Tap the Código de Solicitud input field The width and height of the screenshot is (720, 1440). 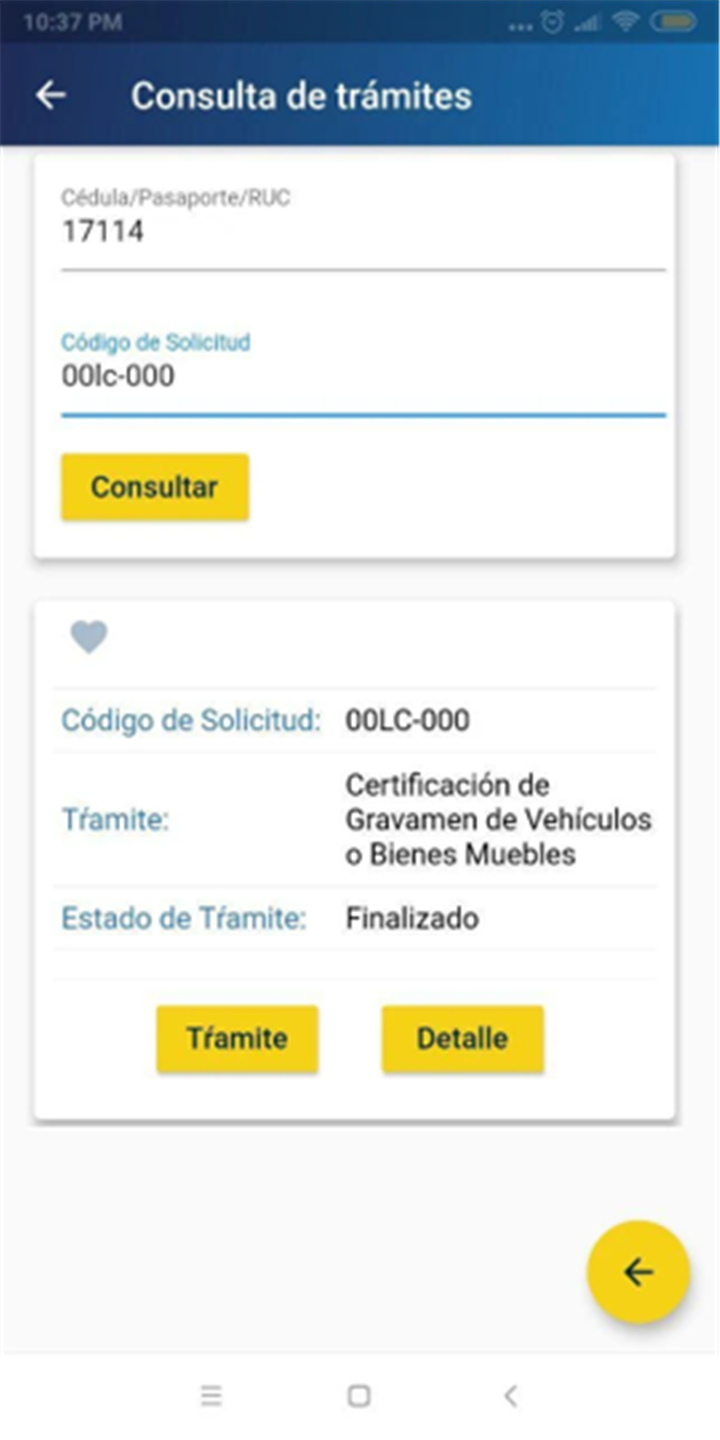[363, 374]
